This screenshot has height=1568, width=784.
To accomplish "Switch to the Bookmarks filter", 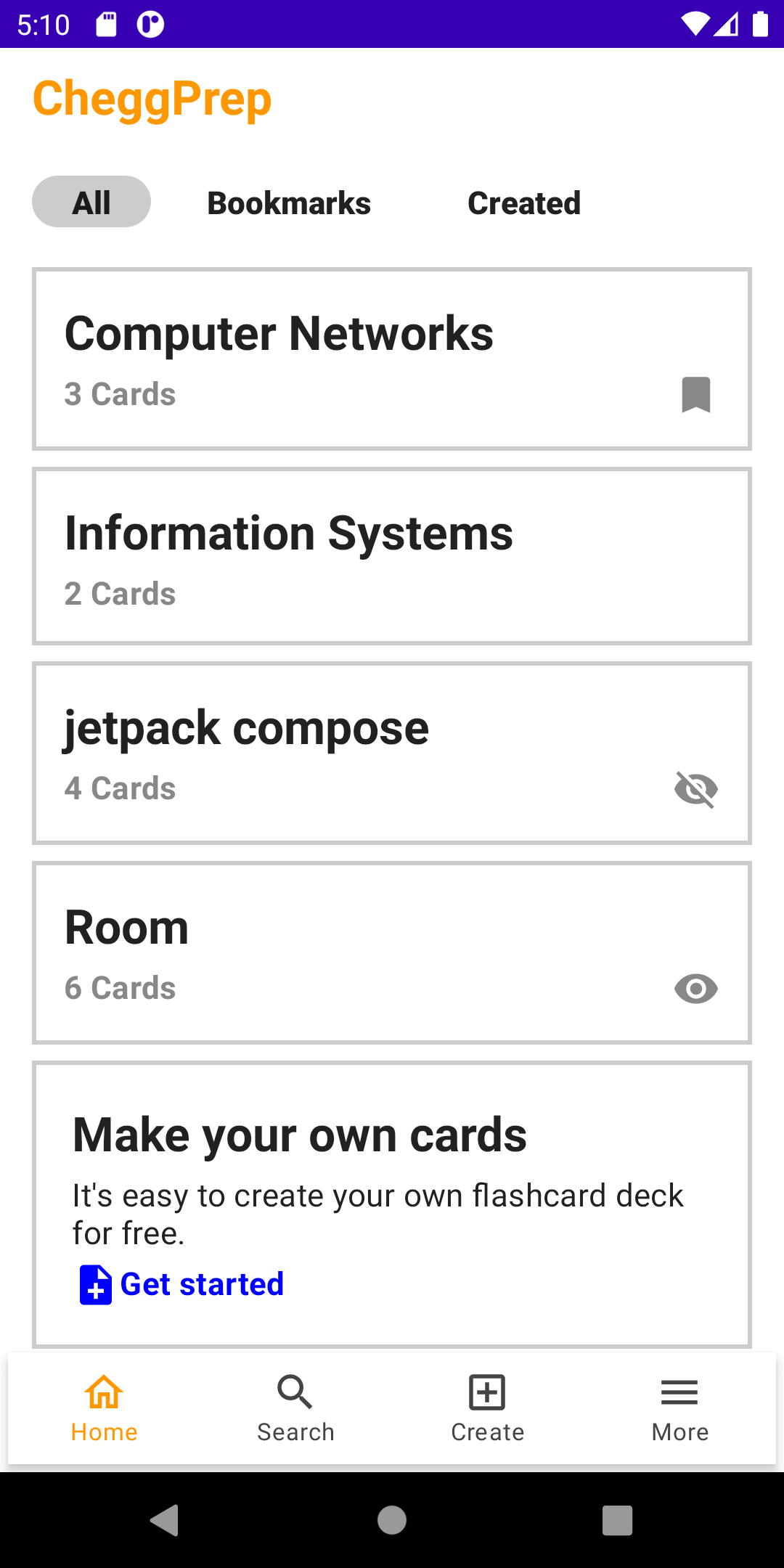I will tap(289, 203).
